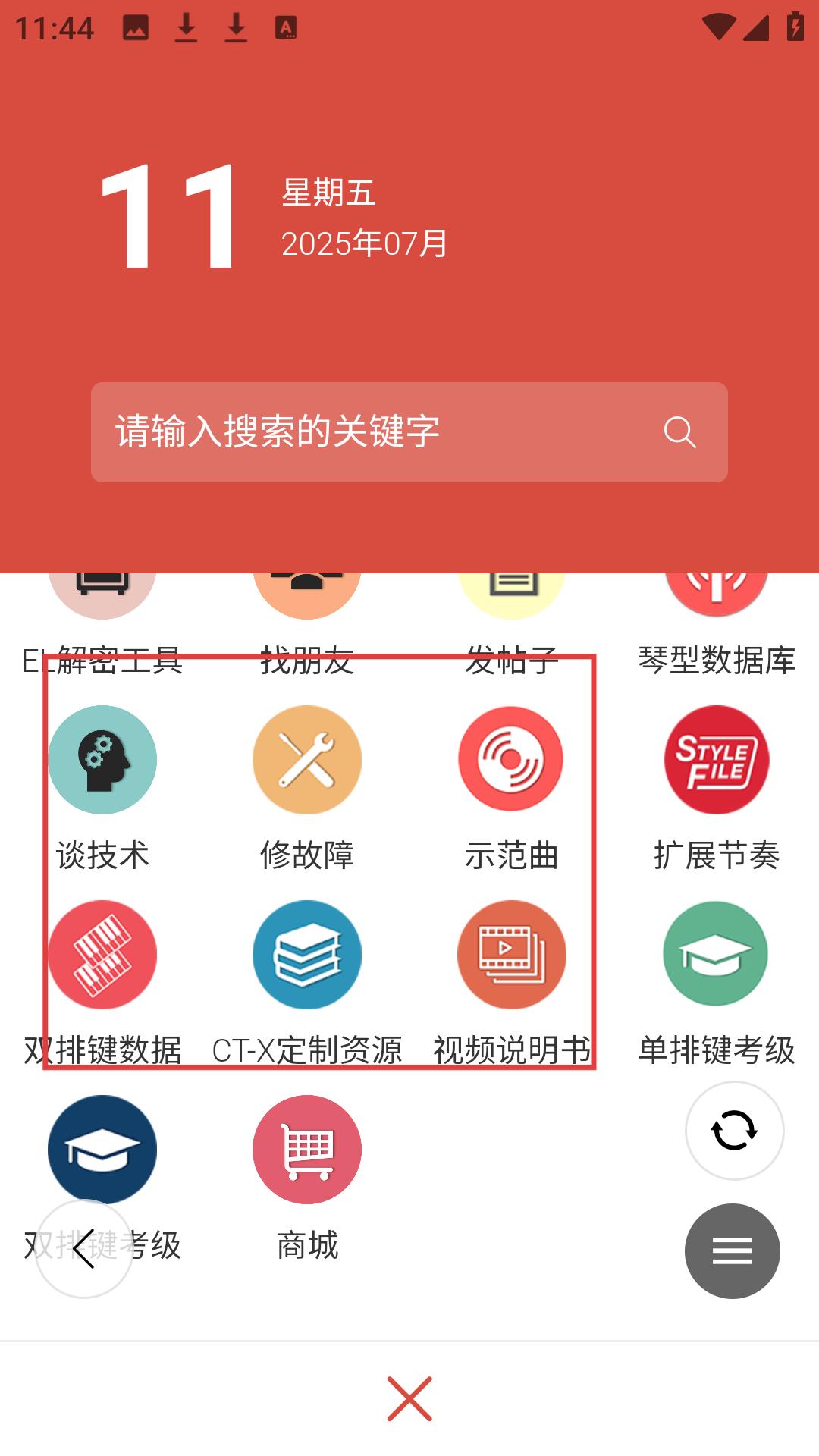Close the panel with red X
The height and width of the screenshot is (1456, 819).
[409, 1398]
